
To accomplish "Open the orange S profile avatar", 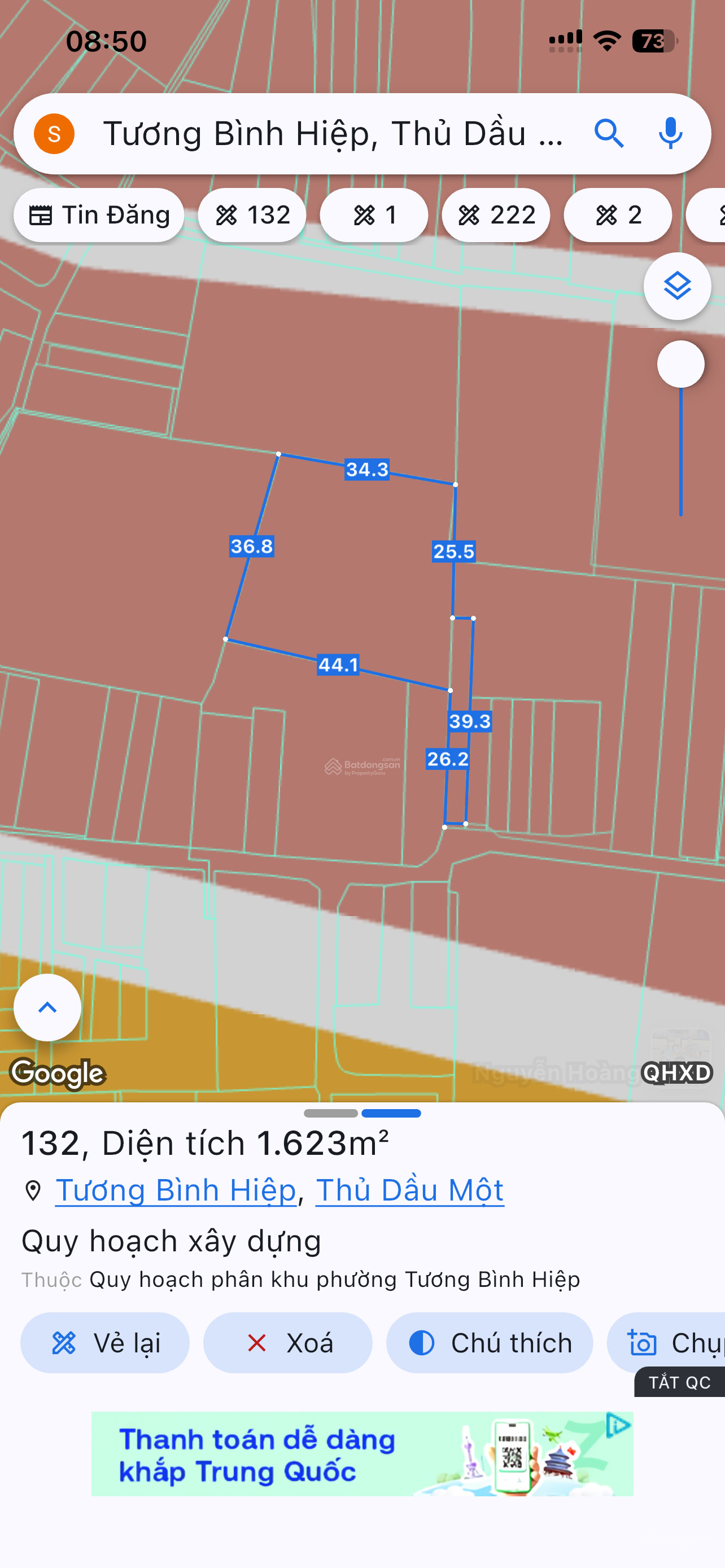I will click(x=54, y=134).
